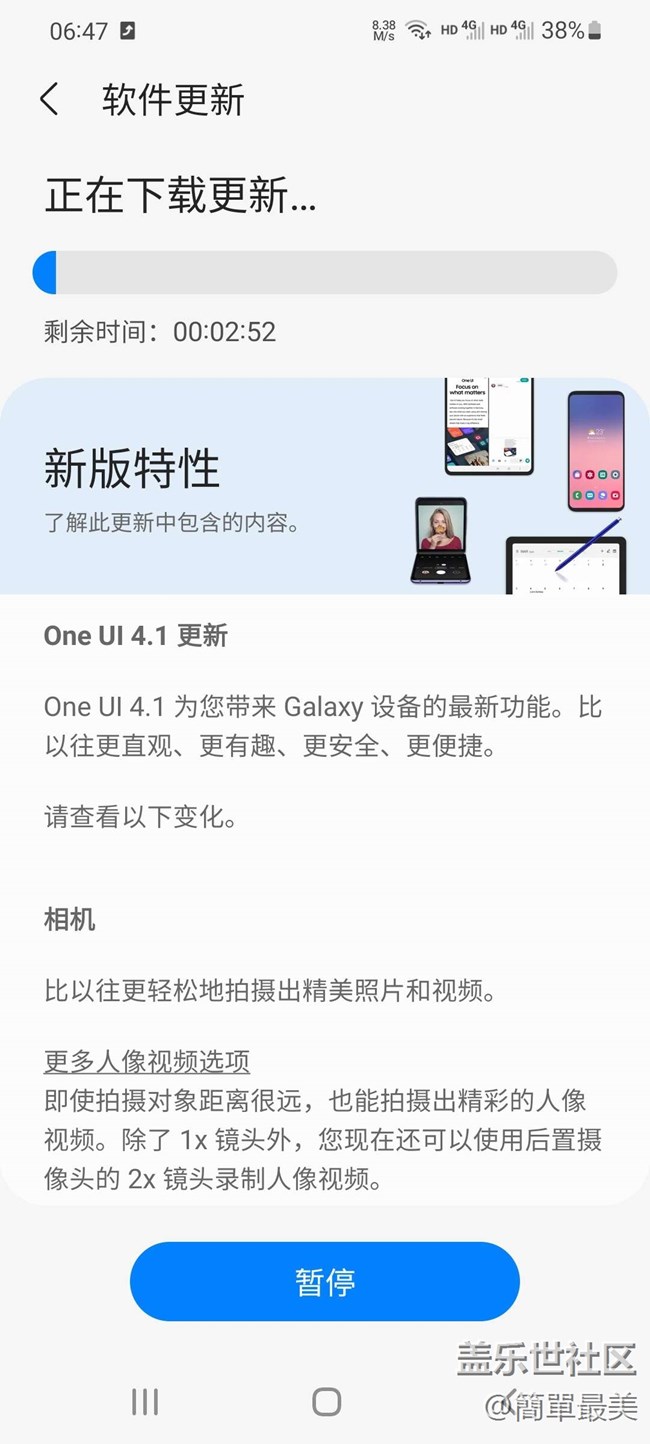Go to the home screen
Screen dimensions: 650x1444
point(326,1402)
